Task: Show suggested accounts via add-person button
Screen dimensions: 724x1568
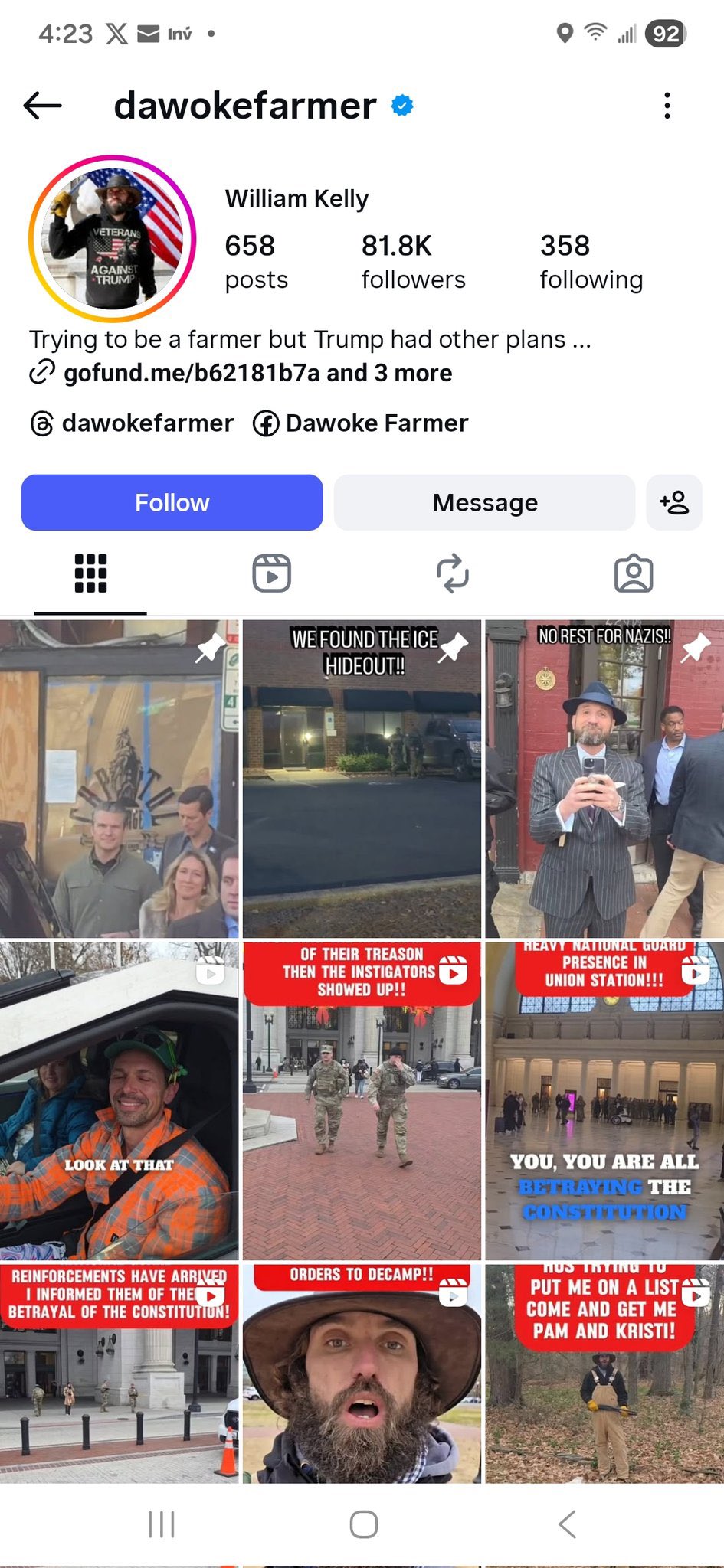Action: (x=674, y=502)
